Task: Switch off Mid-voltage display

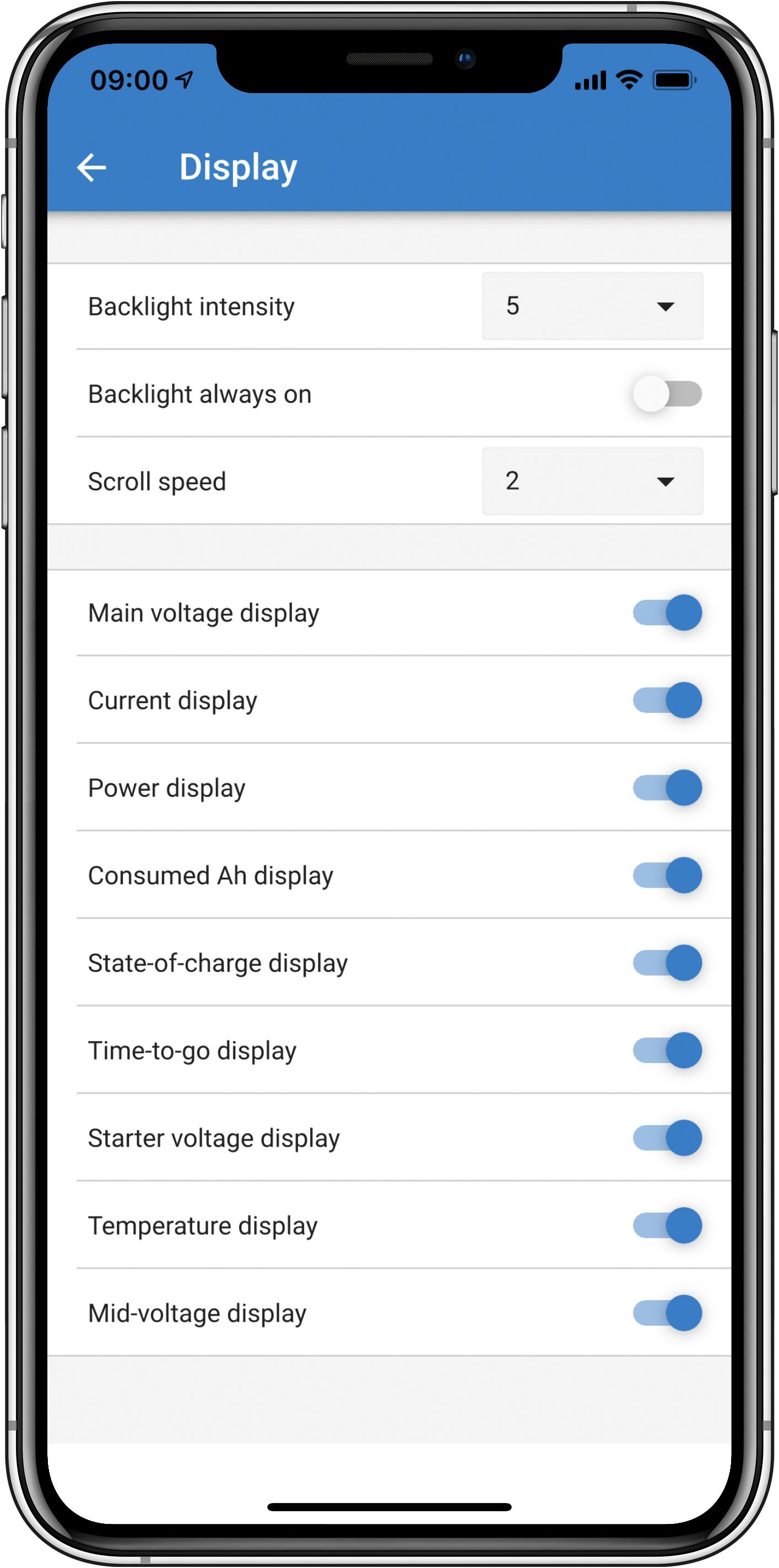Action: (x=667, y=1313)
